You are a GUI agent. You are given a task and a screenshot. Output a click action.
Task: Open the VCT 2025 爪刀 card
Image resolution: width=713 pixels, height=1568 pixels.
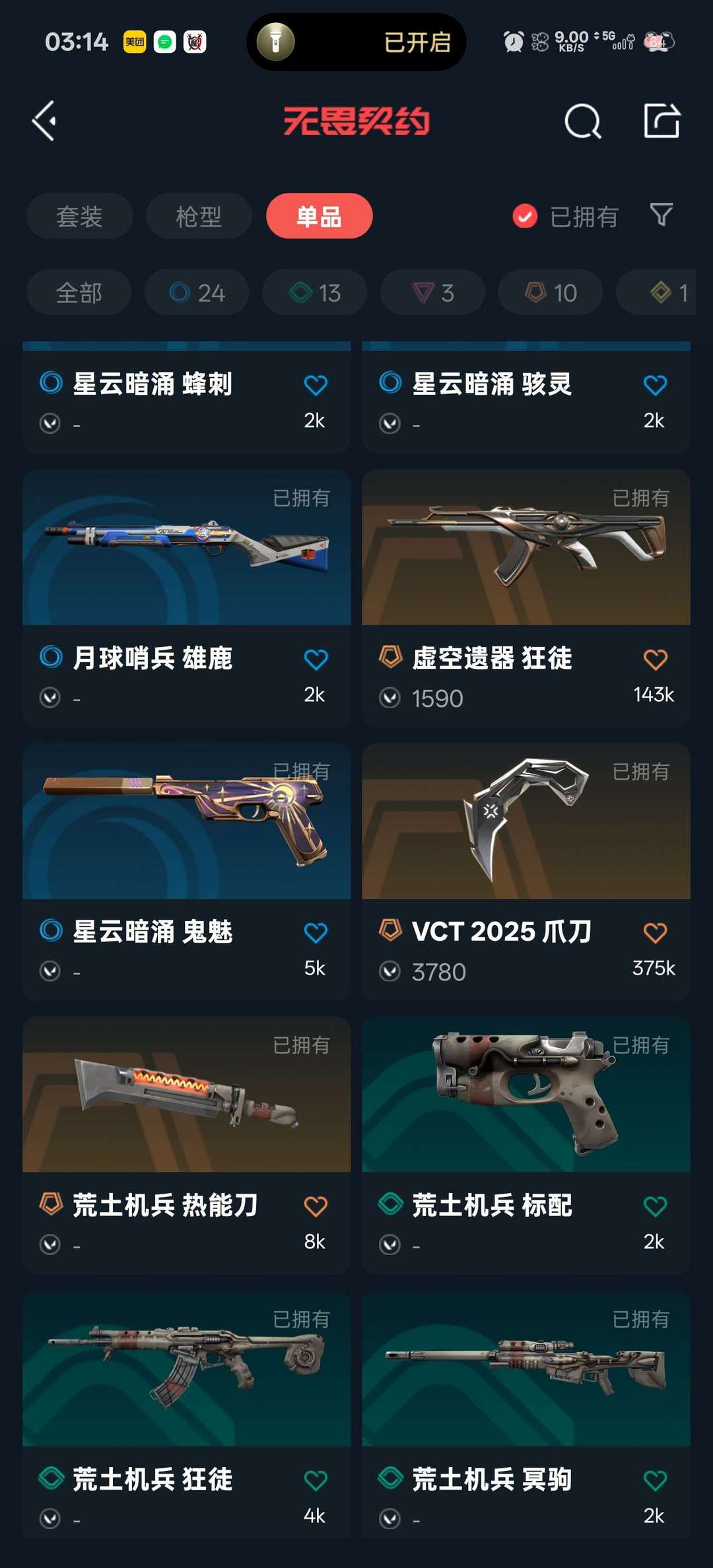click(x=526, y=871)
